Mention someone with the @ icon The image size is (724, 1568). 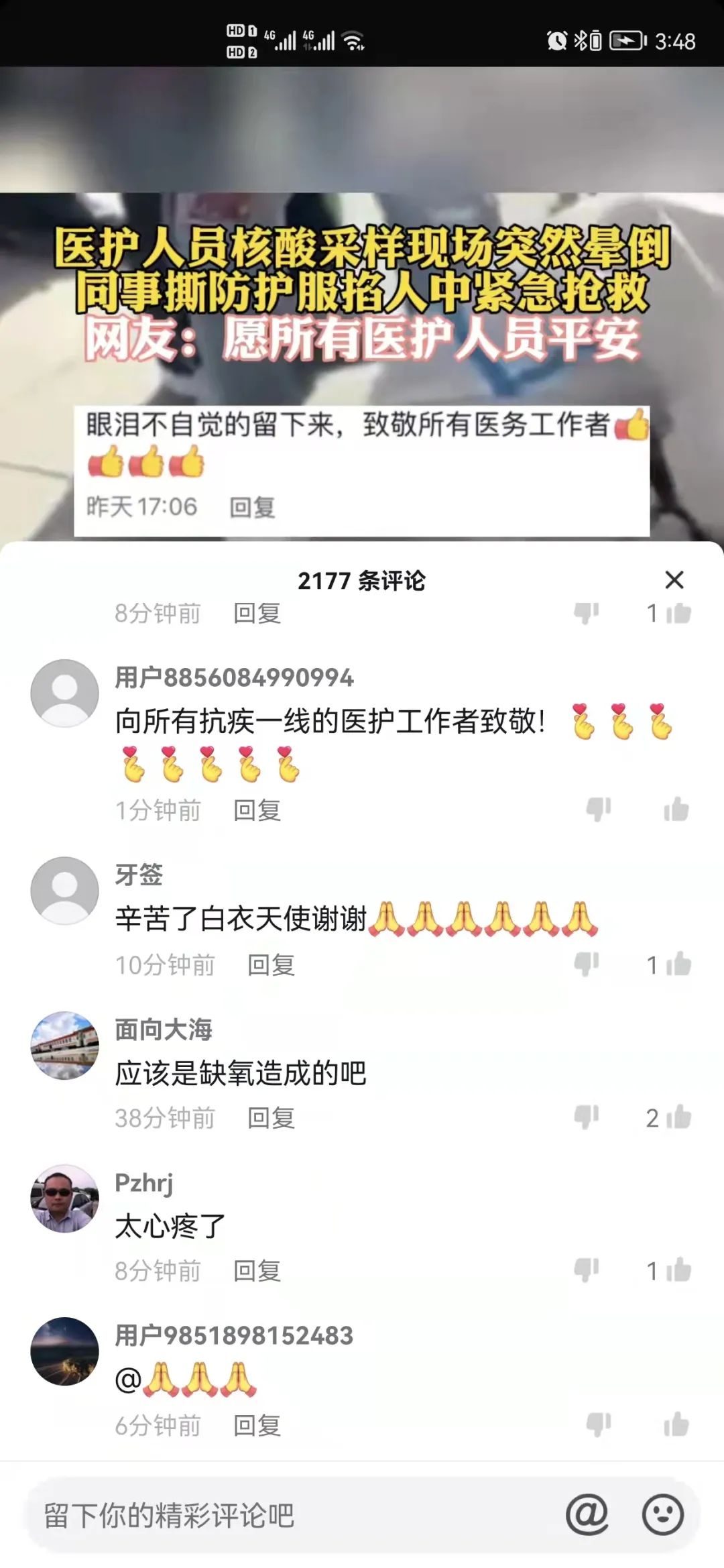tap(587, 1515)
